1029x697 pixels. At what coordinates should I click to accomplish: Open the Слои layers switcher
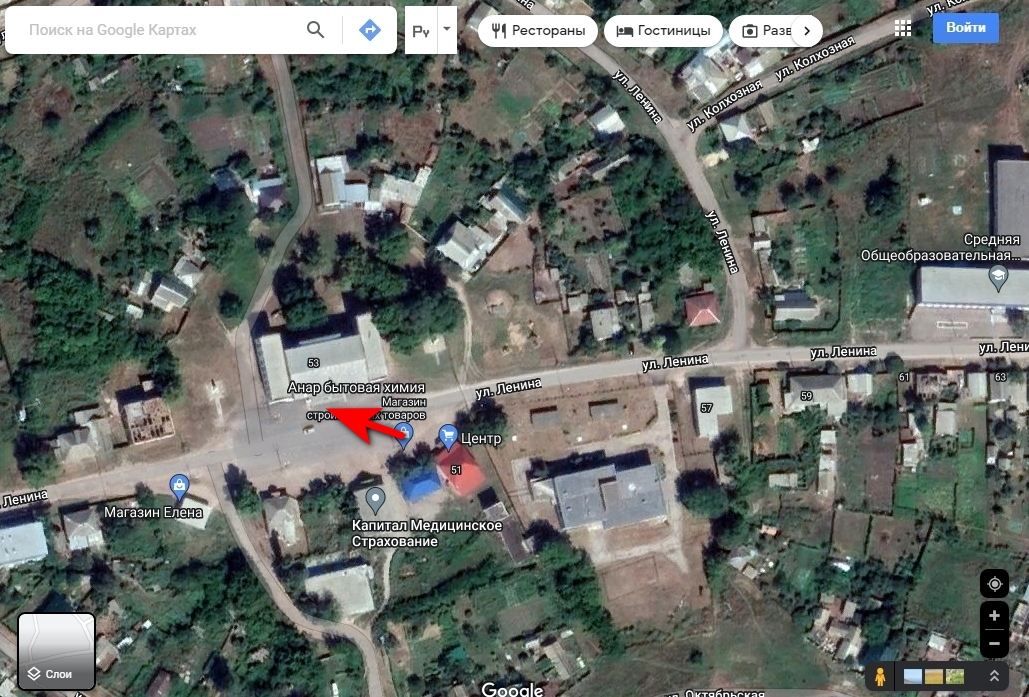point(56,651)
